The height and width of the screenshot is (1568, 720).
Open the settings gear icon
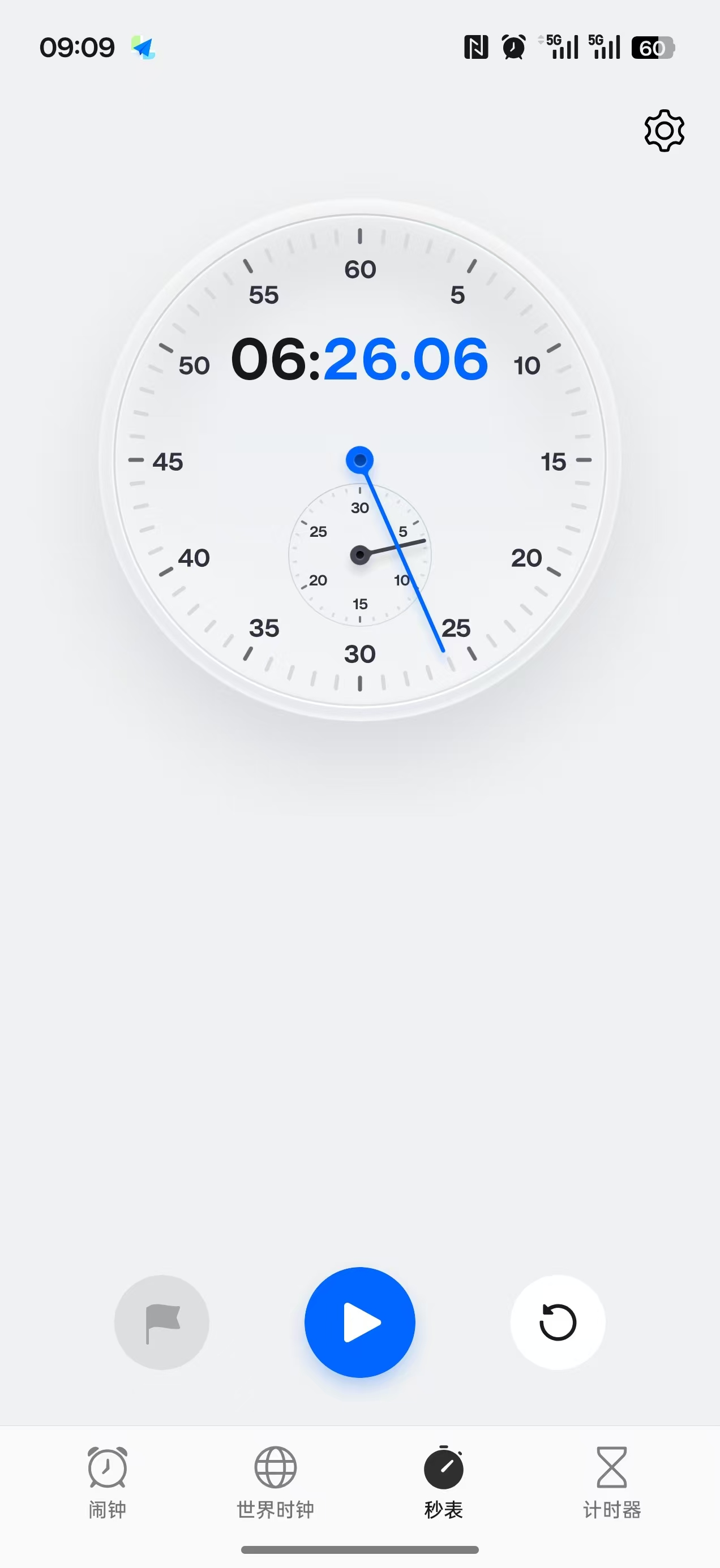[x=664, y=131]
